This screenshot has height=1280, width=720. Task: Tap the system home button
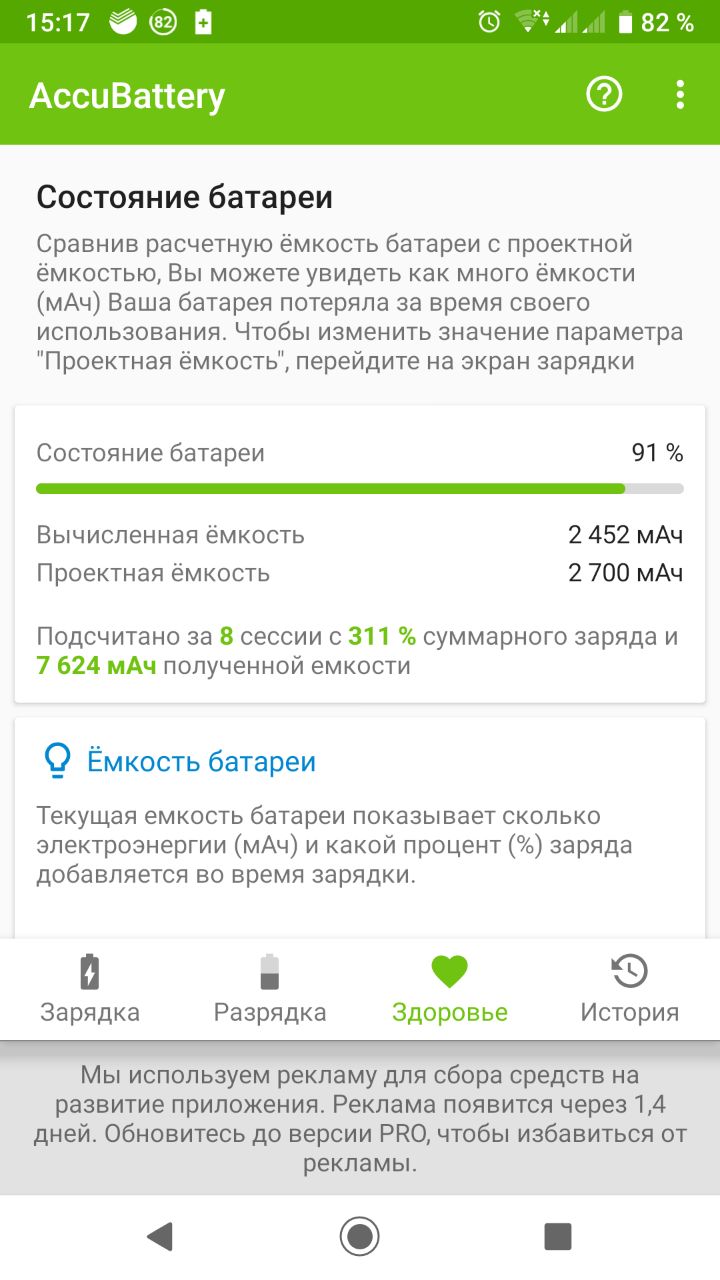[x=359, y=1236]
